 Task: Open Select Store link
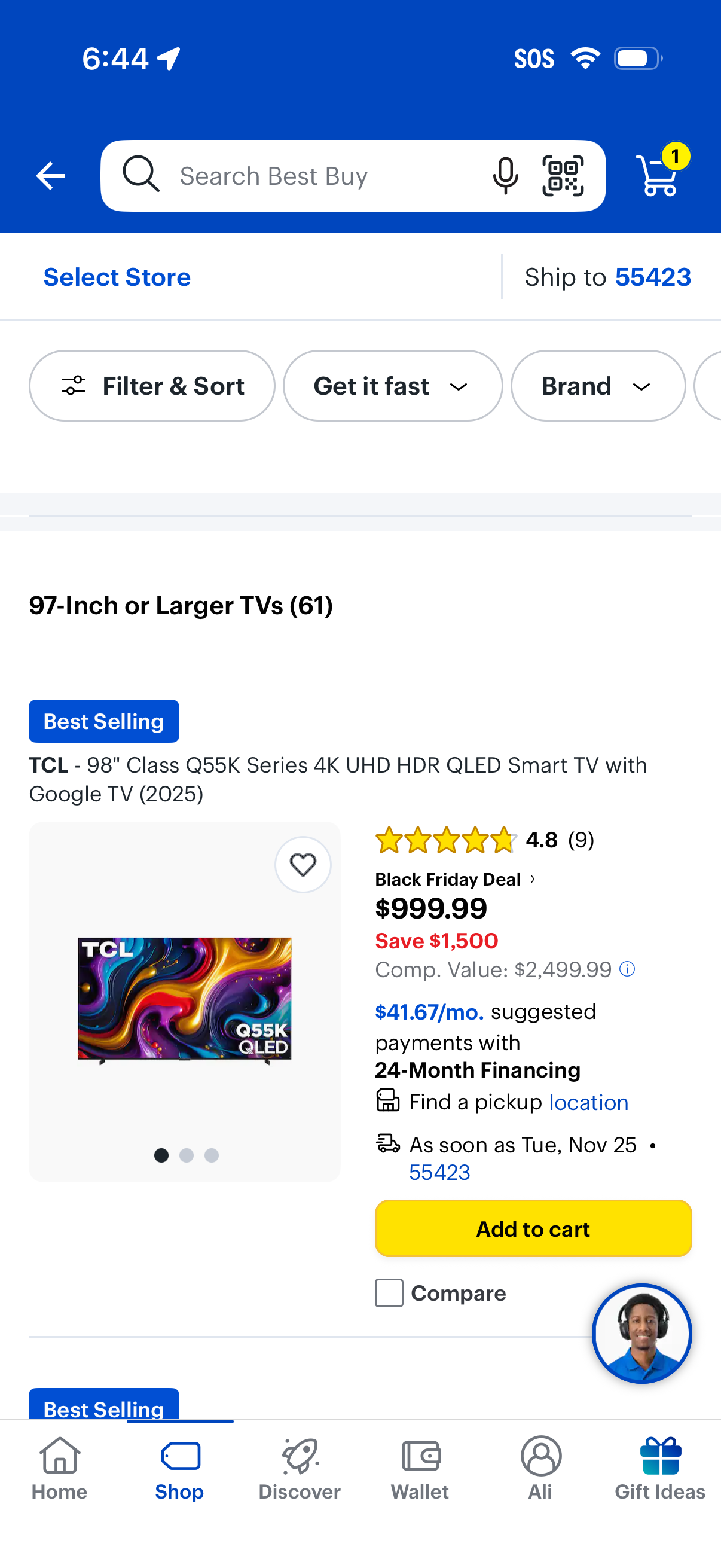tap(117, 277)
